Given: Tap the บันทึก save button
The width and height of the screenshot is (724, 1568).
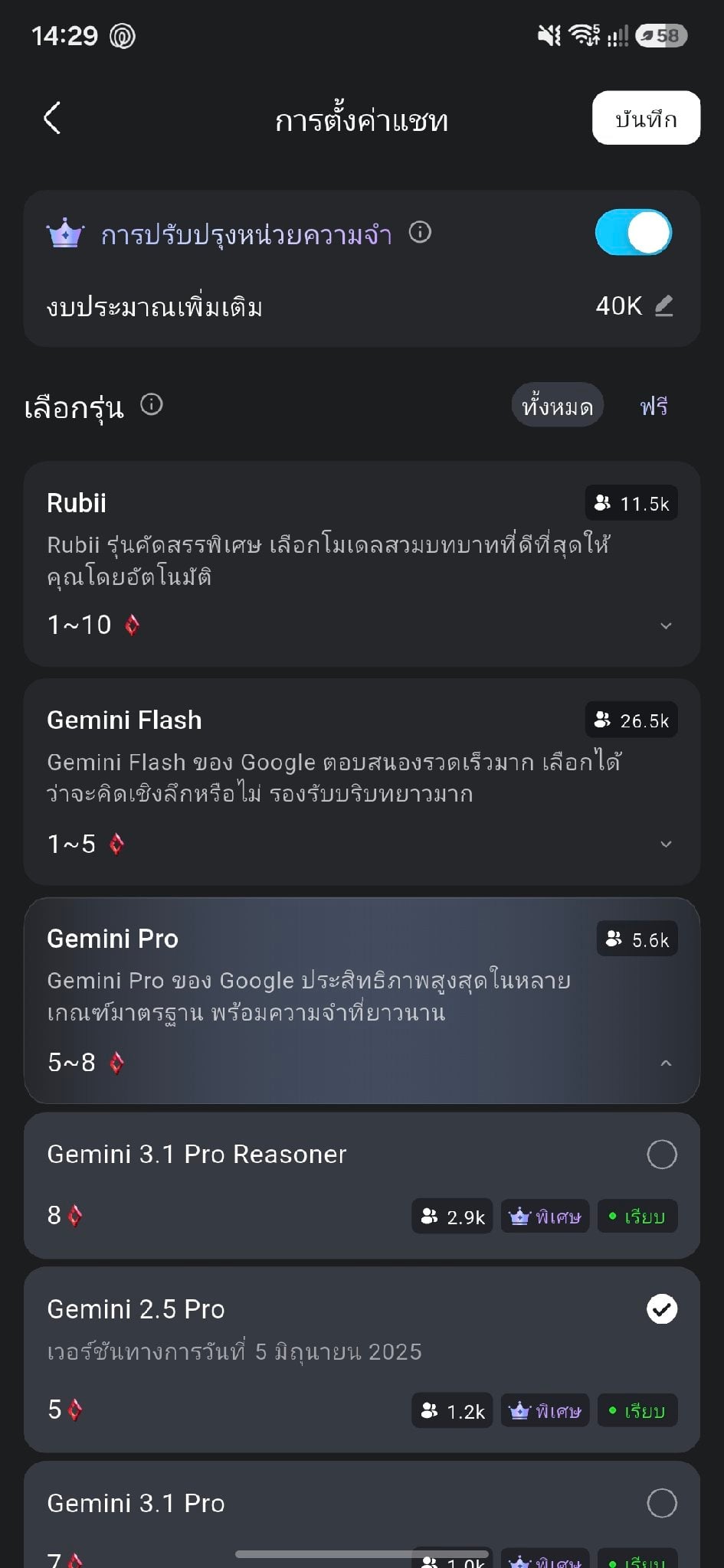Looking at the screenshot, I should (x=646, y=118).
